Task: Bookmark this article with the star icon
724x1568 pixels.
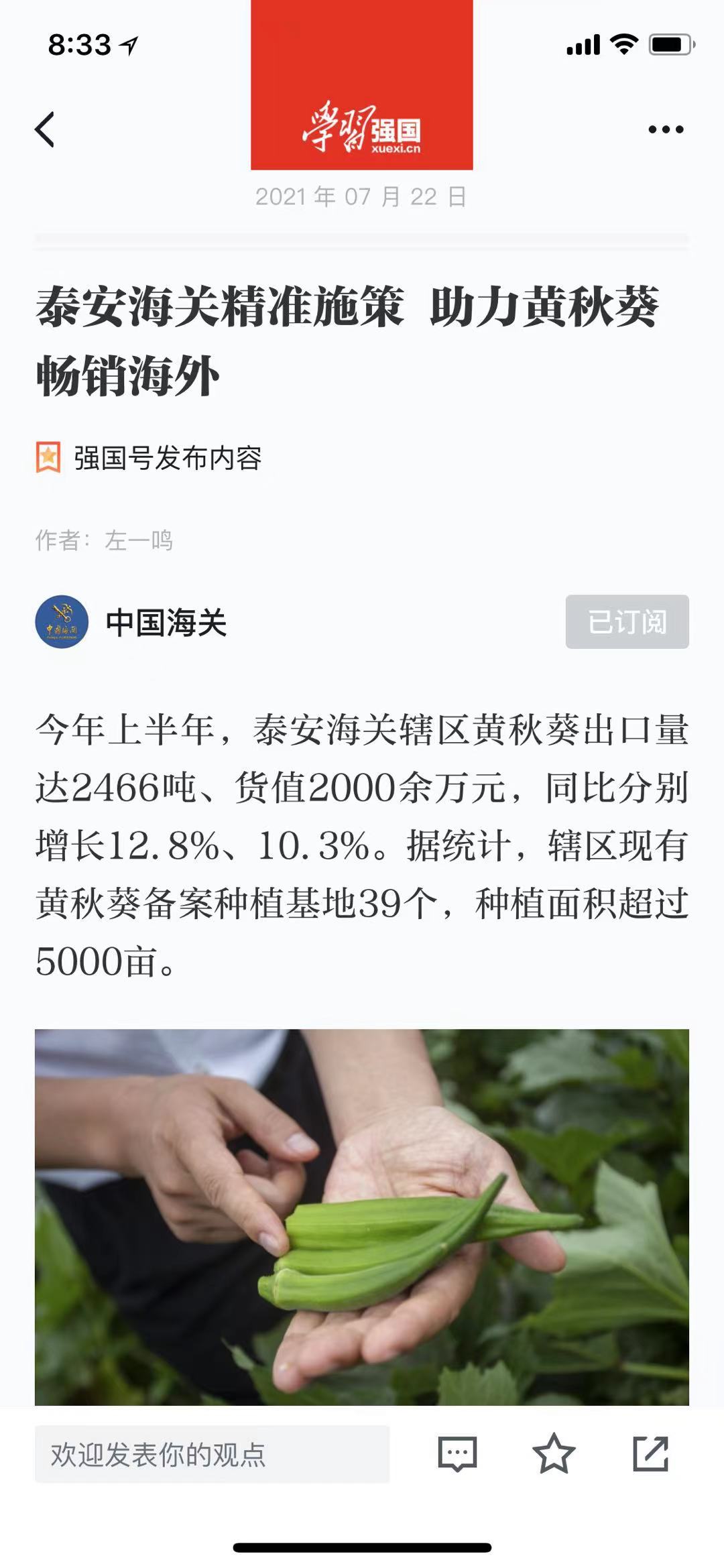Action: [554, 1454]
